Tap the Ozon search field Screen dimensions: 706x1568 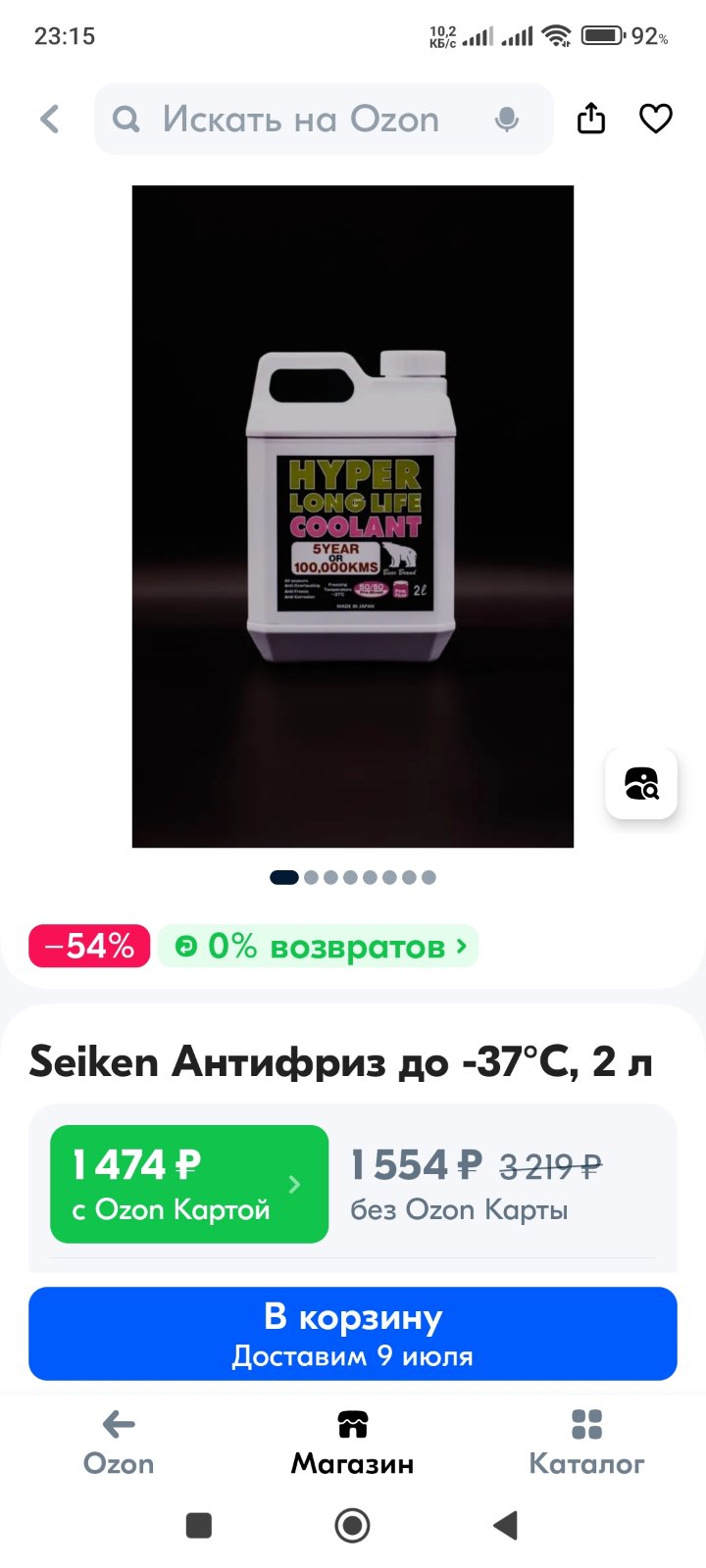point(324,120)
